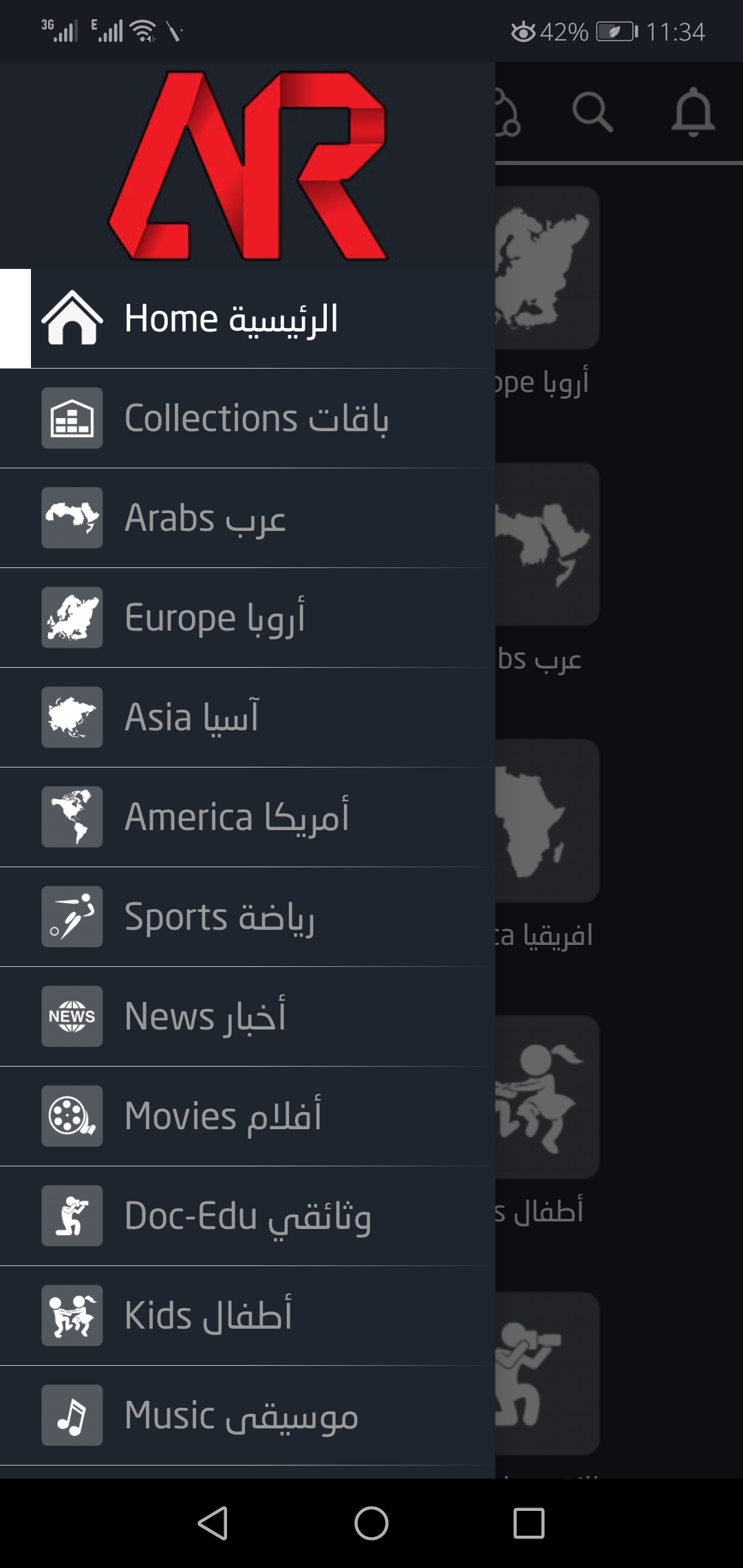This screenshot has width=743, height=1568.
Task: Browse the Music category
Action: pyautogui.click(x=248, y=1415)
